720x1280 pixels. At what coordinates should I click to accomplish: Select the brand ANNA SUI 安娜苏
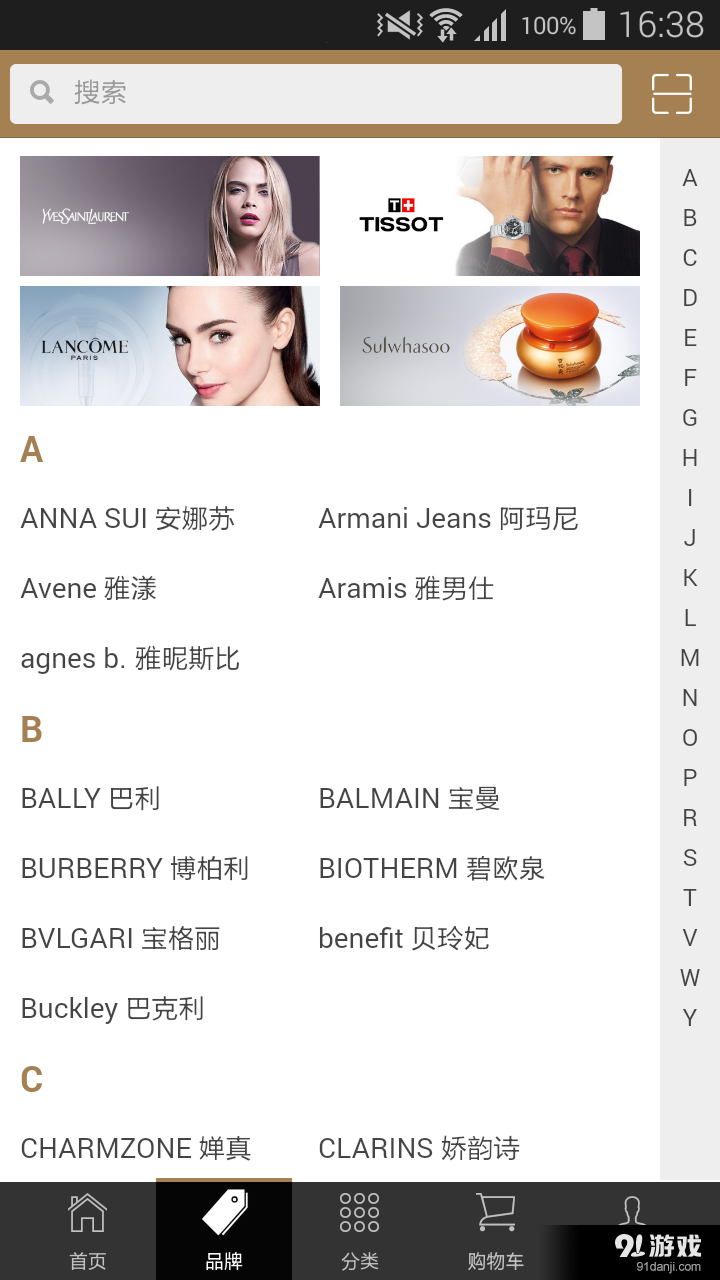coord(128,518)
